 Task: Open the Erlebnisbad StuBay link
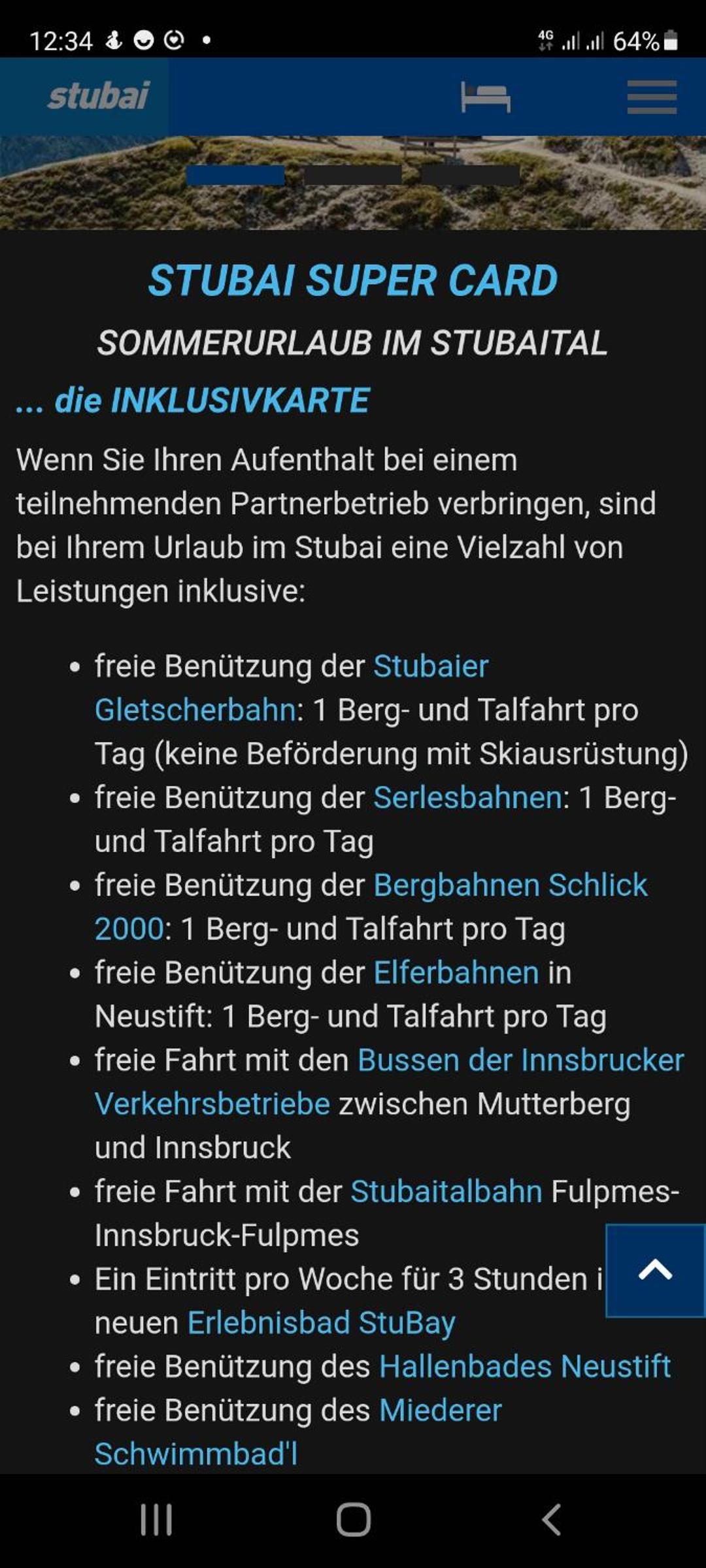(x=322, y=1323)
